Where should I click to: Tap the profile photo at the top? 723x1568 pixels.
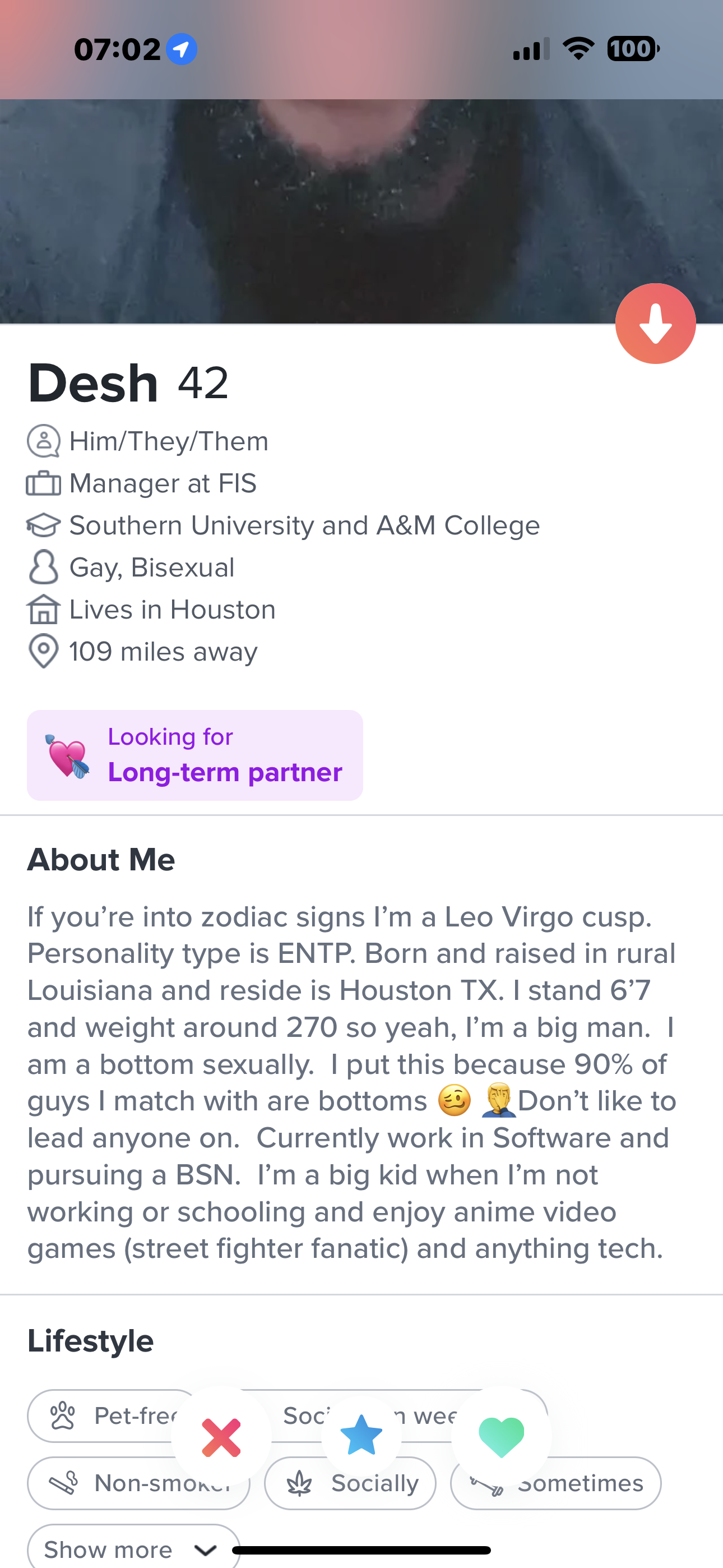361,211
